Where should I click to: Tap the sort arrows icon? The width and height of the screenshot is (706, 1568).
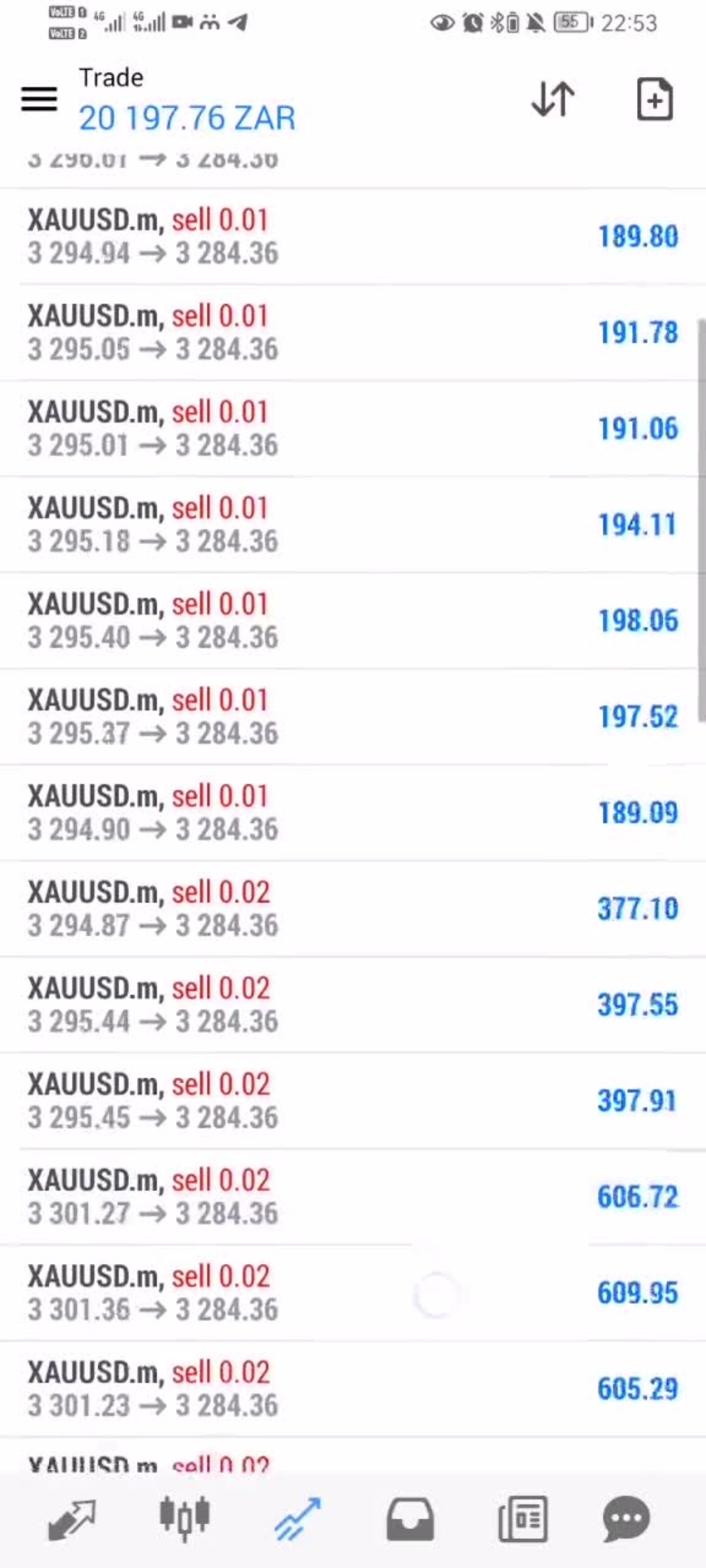coord(553,99)
